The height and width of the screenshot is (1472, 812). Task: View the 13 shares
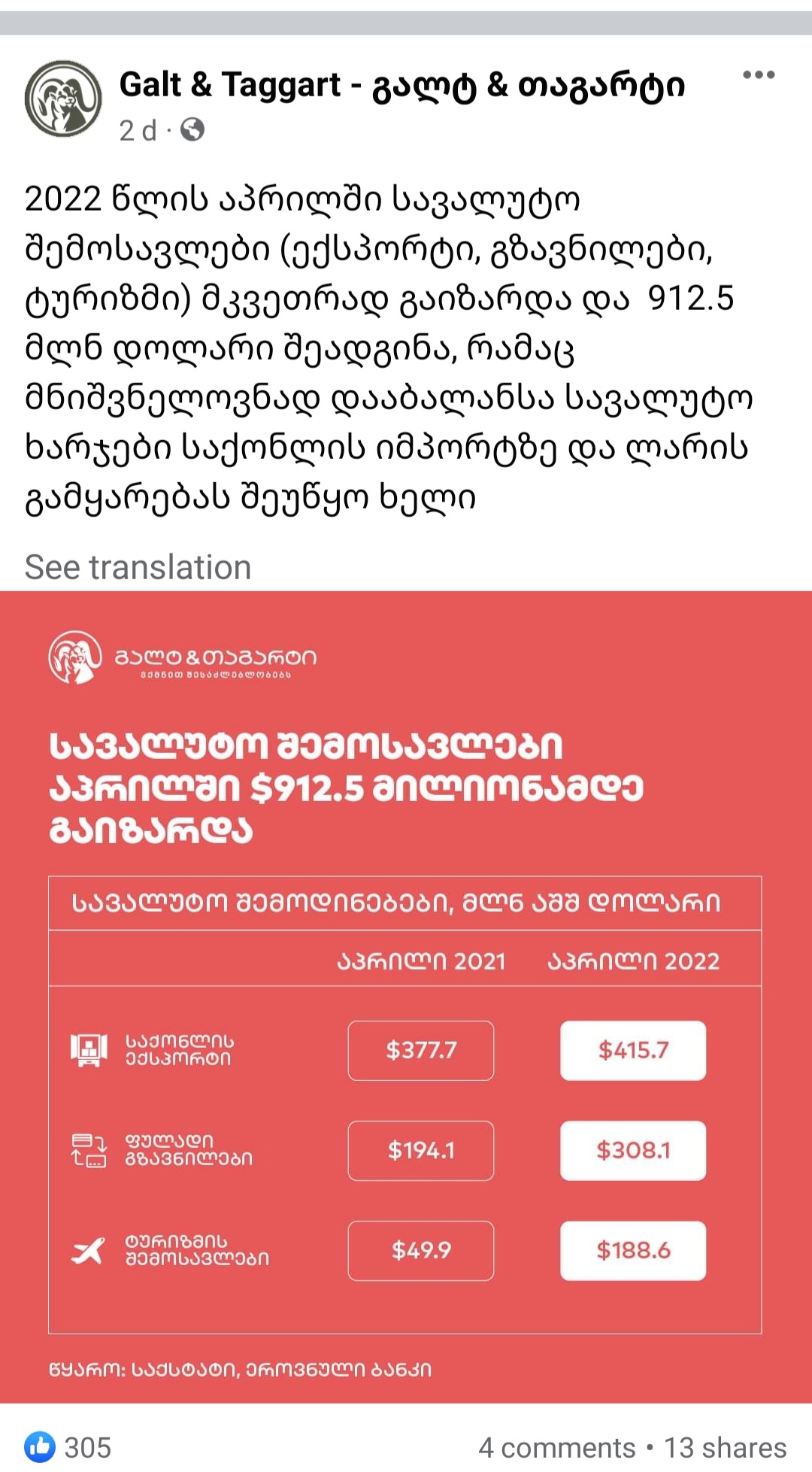tap(725, 1447)
